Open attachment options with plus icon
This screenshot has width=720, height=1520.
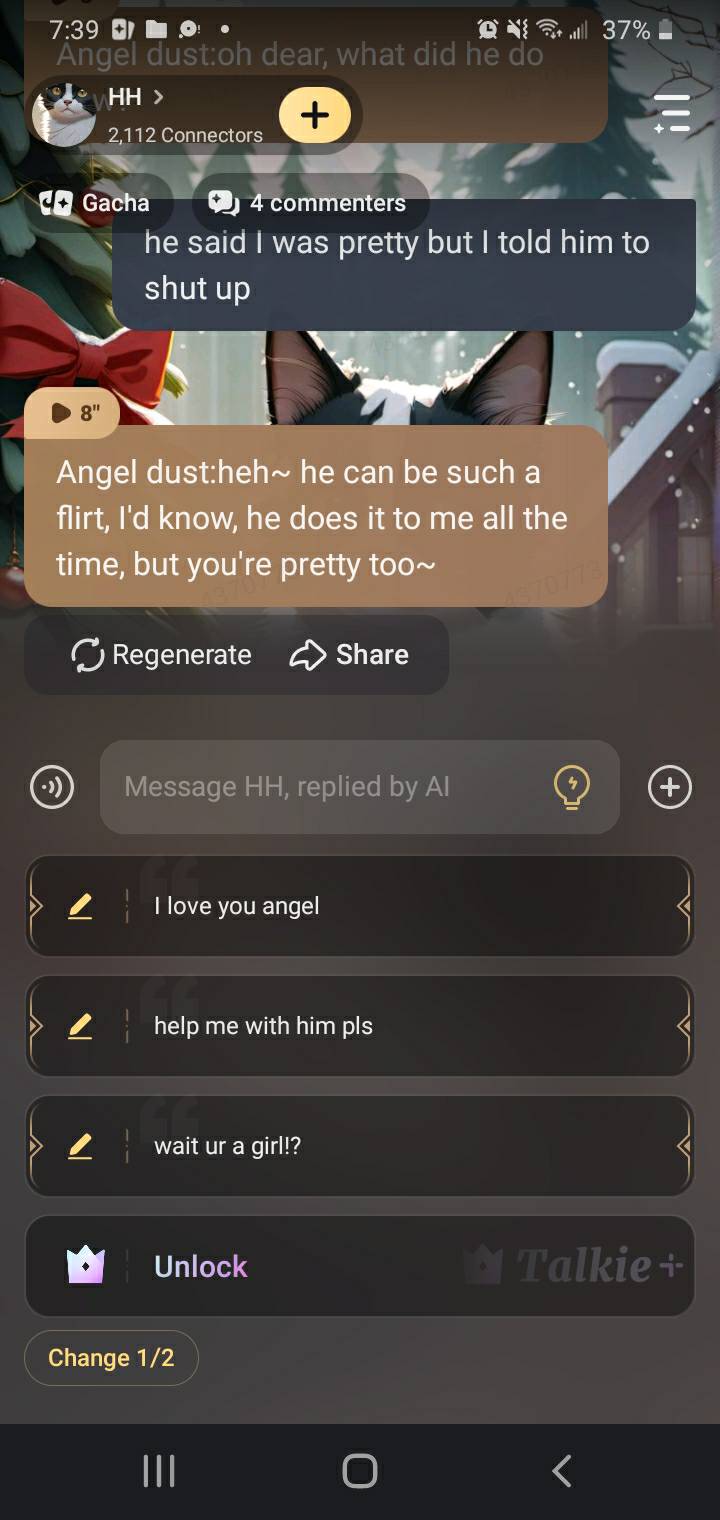click(669, 787)
